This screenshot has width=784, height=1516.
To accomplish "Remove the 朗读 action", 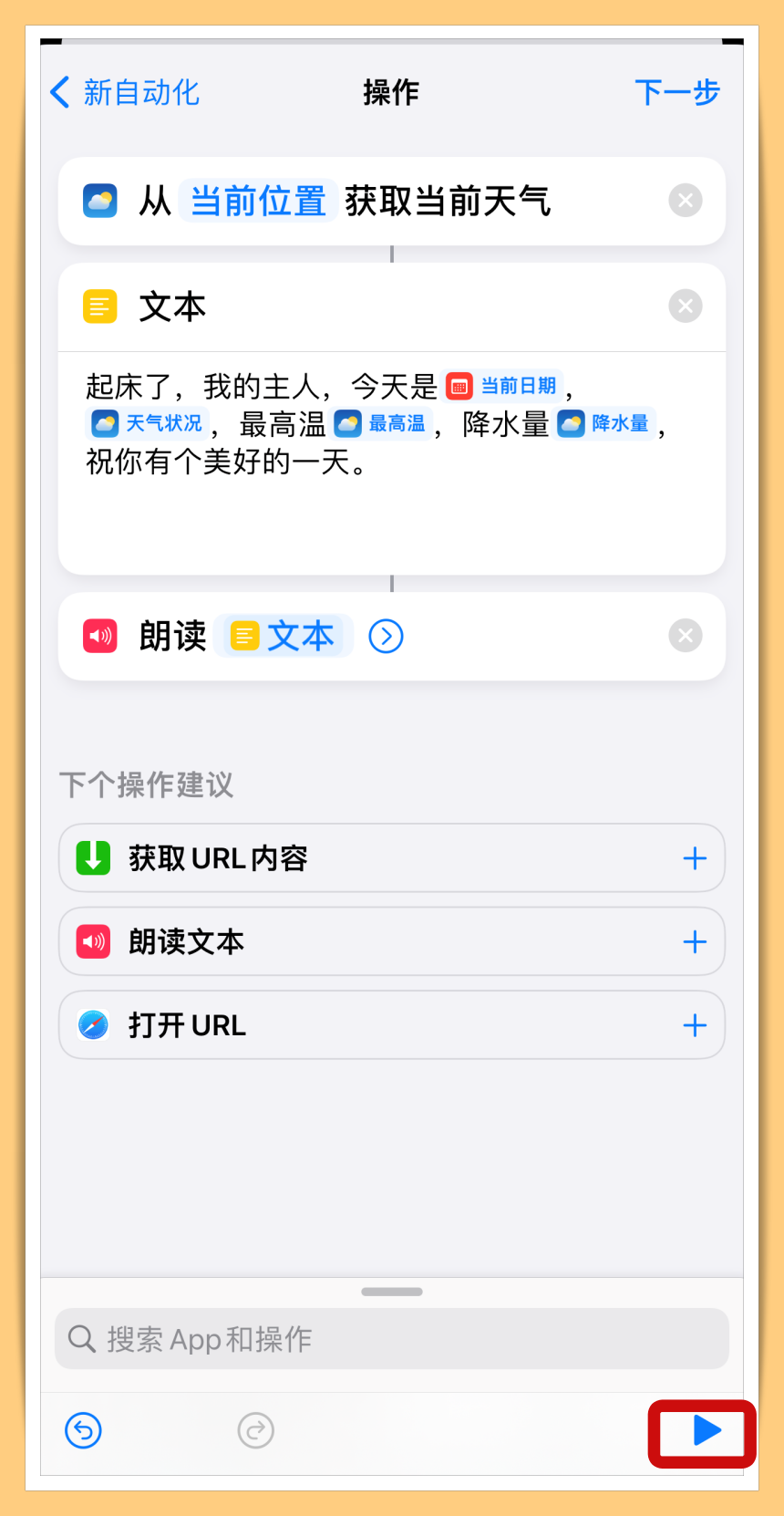I will point(685,636).
